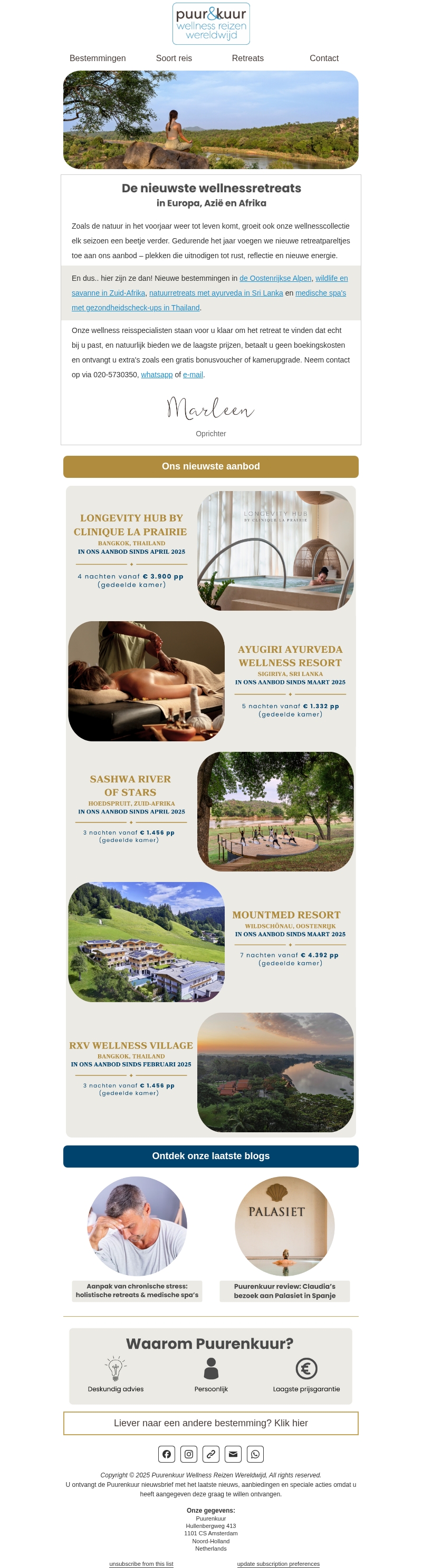Viewport: 422px width, 1568px height.
Task: Open the Sri Lanka ayurveda natuurretreats link
Action: point(216,293)
